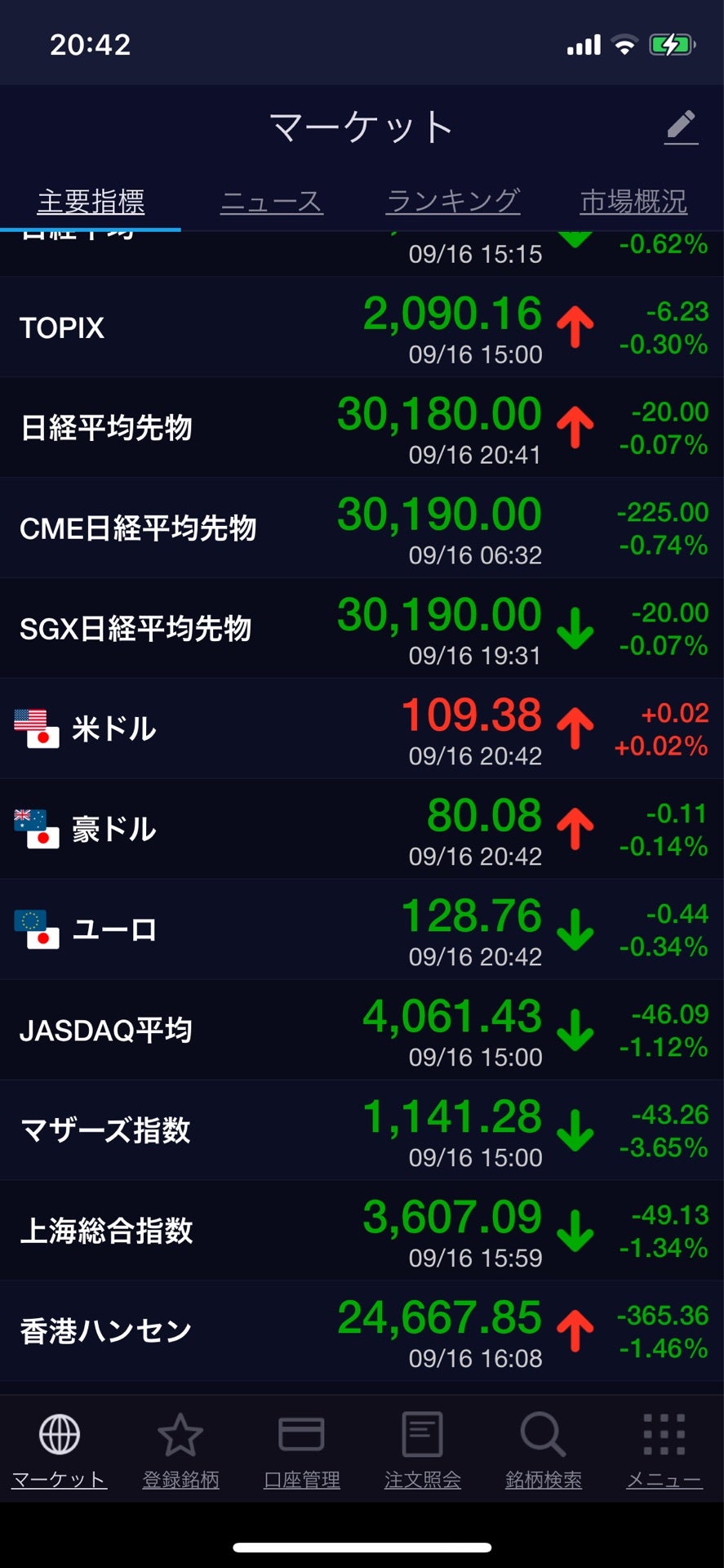Open the TOPIX index row

362,327
